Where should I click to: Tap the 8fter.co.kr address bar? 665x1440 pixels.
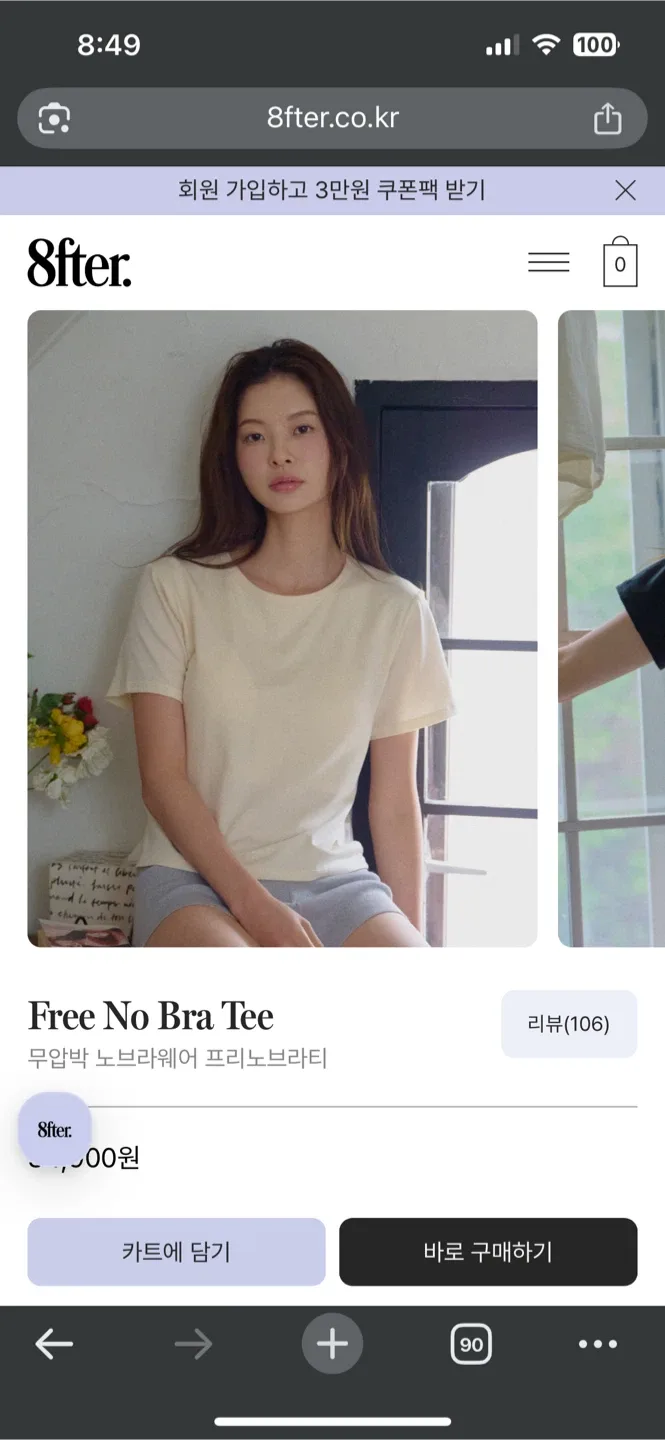332,118
